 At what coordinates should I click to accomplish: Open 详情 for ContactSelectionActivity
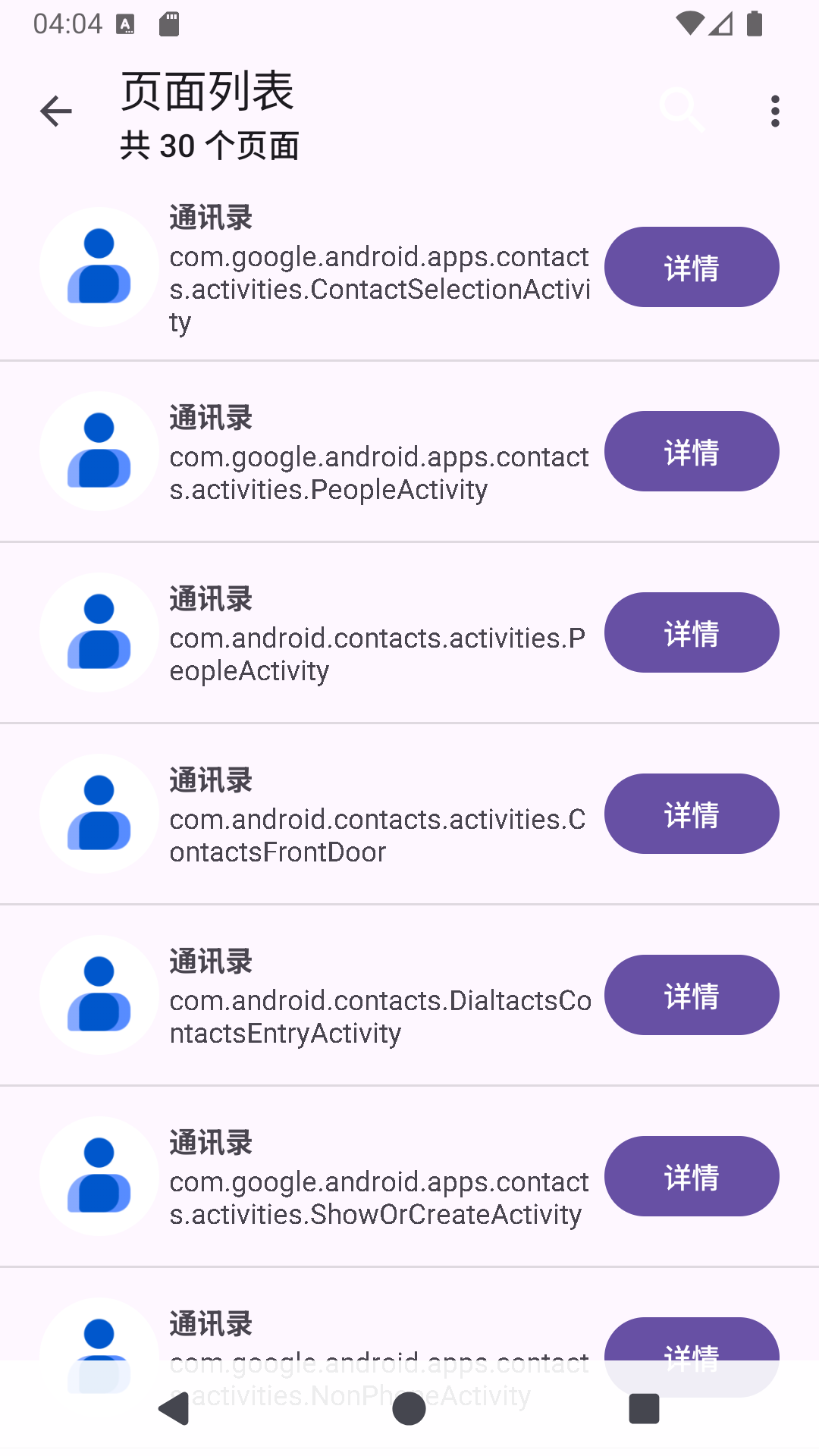tap(691, 267)
